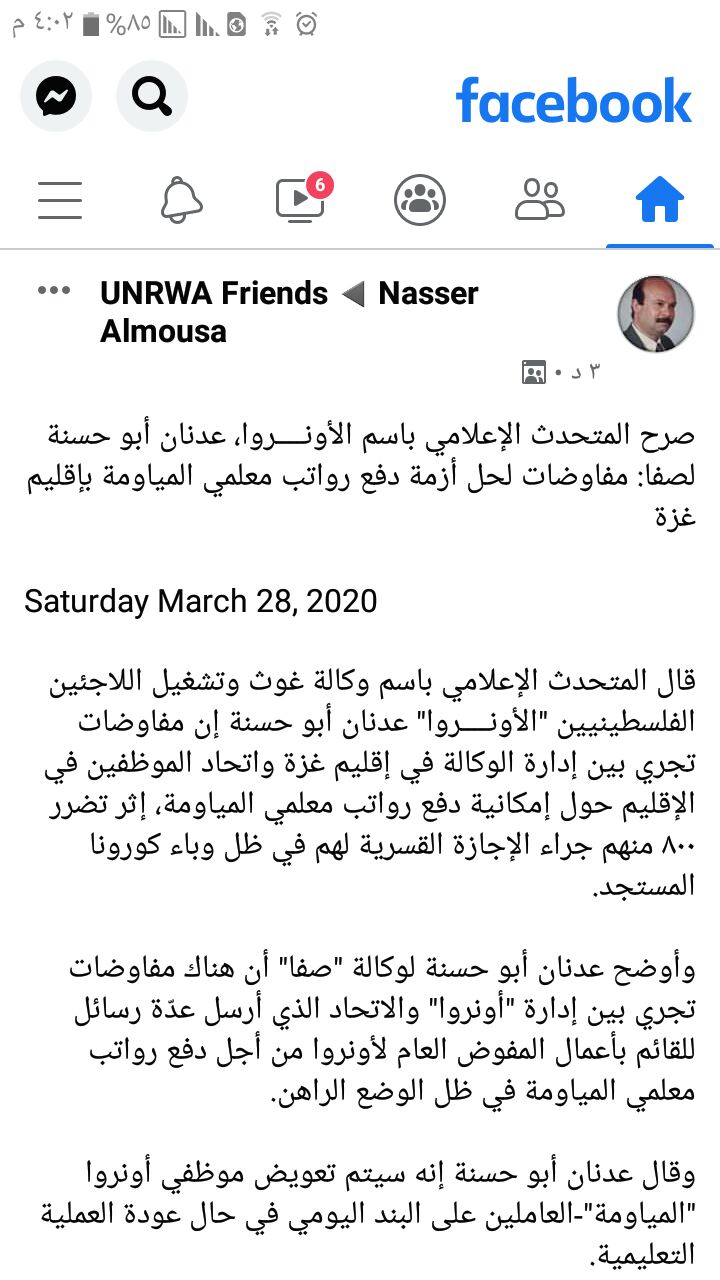
Task: Go to the Home feed tab
Action: click(660, 200)
